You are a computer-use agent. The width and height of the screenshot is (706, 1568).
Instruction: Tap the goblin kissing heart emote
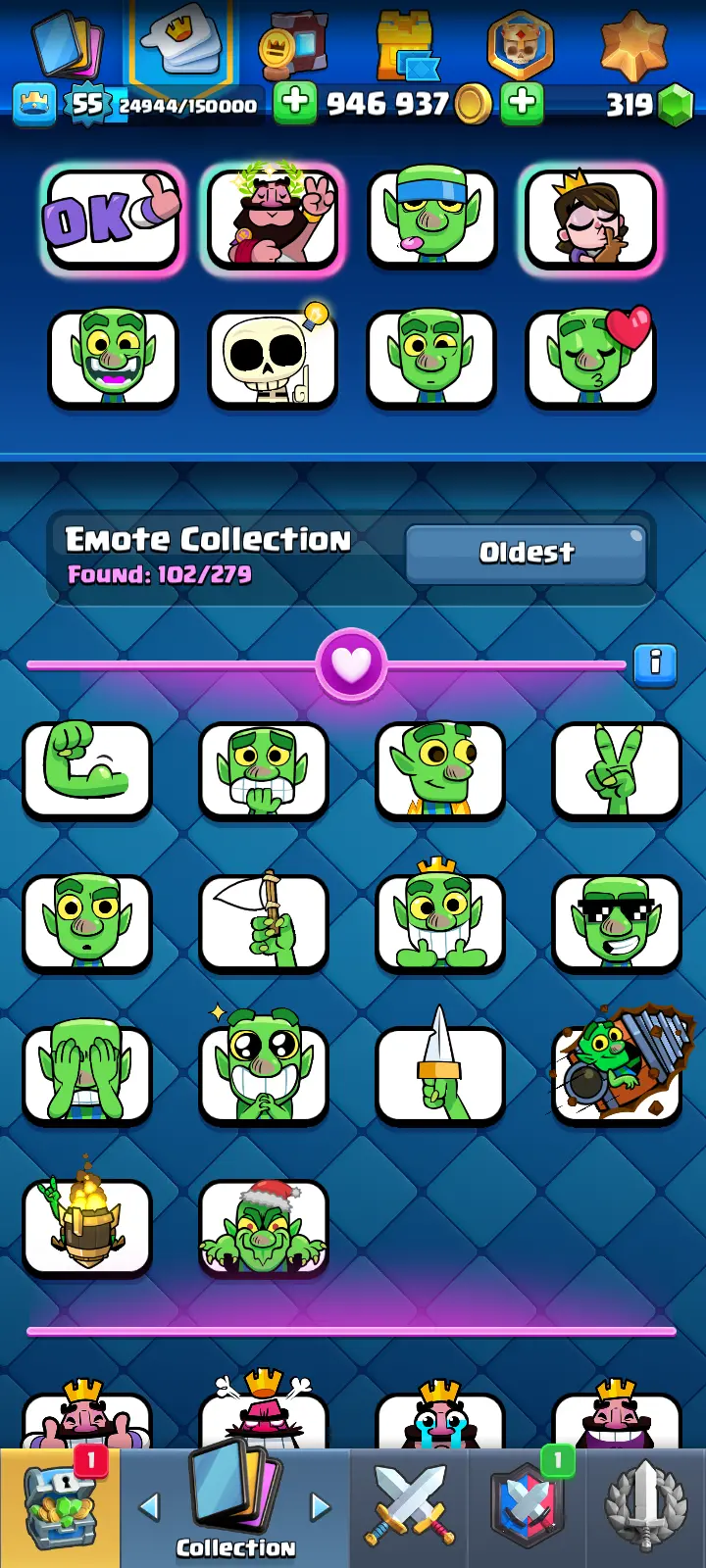(x=590, y=358)
